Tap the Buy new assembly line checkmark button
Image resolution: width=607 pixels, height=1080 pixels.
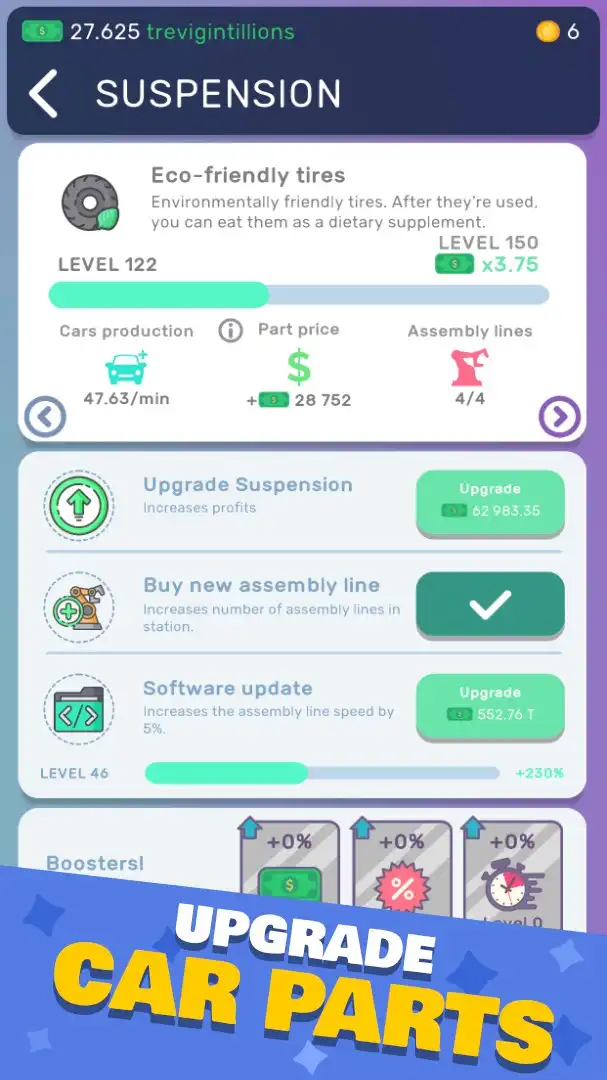point(490,604)
